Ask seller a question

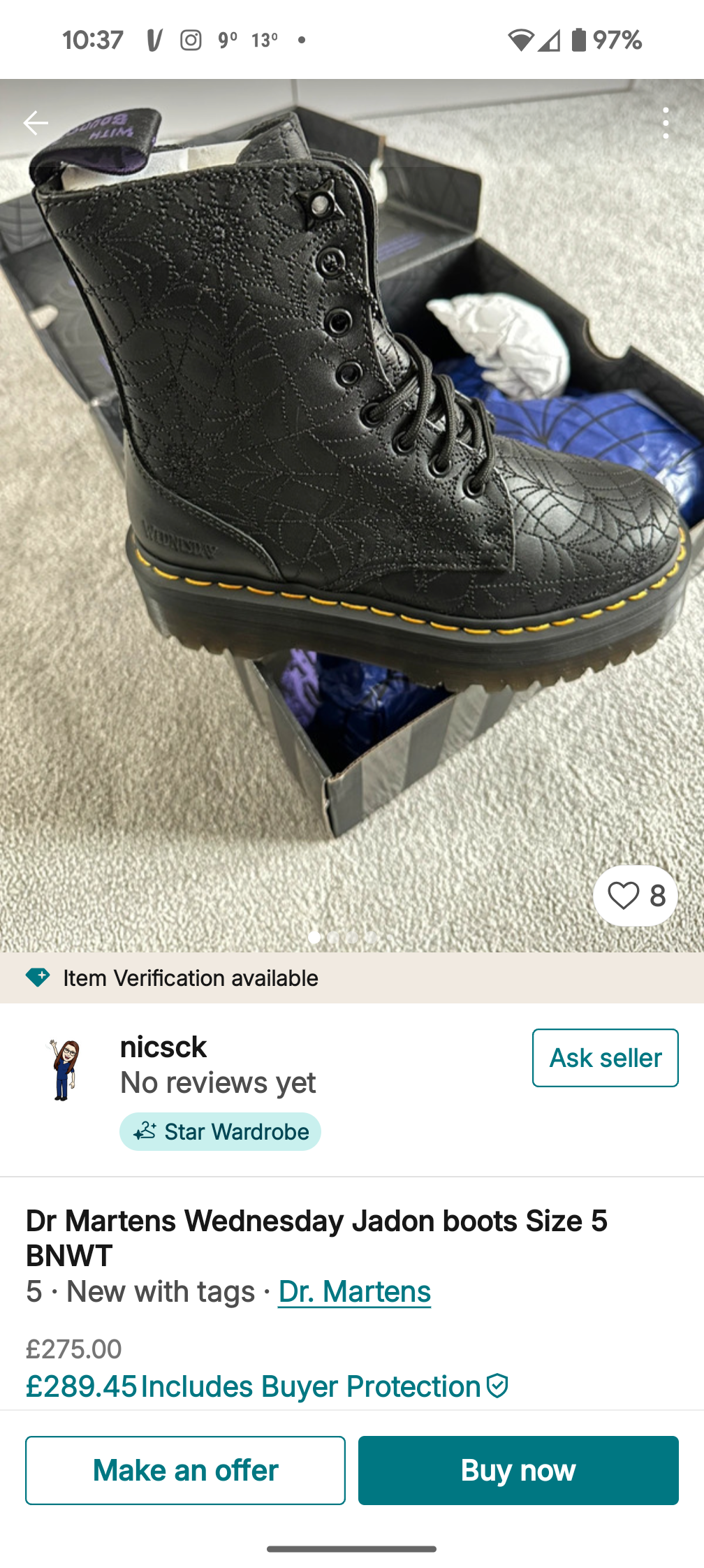click(605, 1058)
